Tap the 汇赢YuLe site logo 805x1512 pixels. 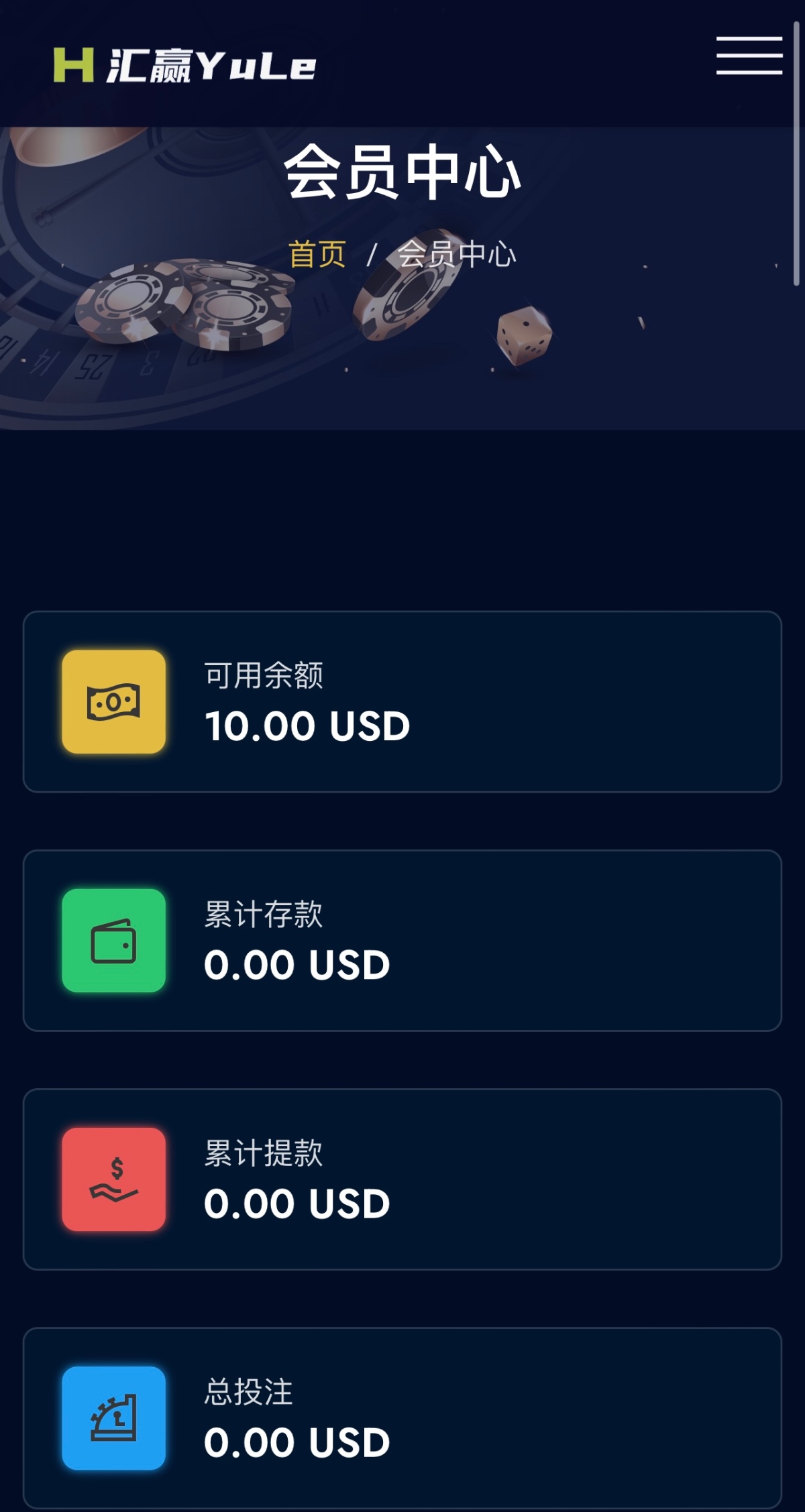click(184, 66)
